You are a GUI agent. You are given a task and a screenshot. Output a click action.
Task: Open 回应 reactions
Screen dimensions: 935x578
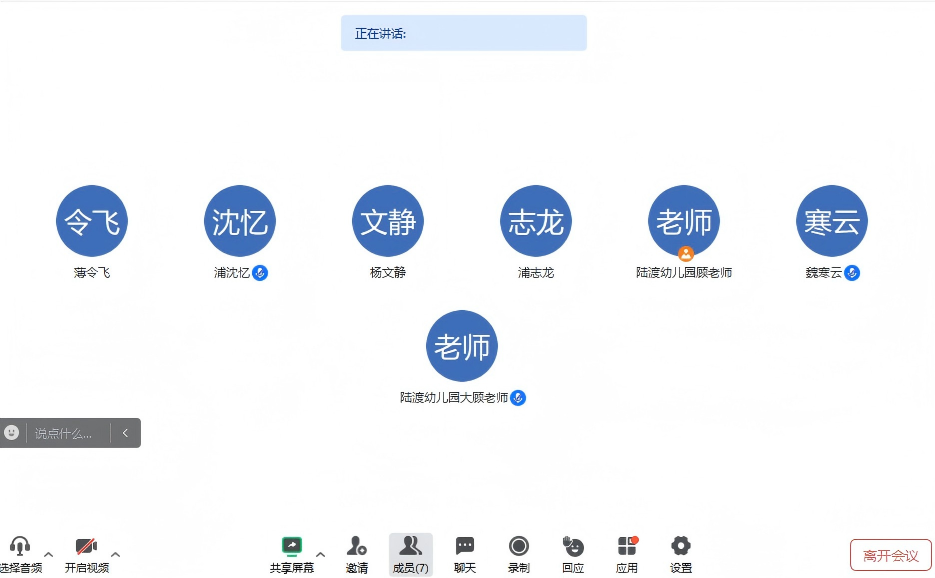tap(573, 553)
